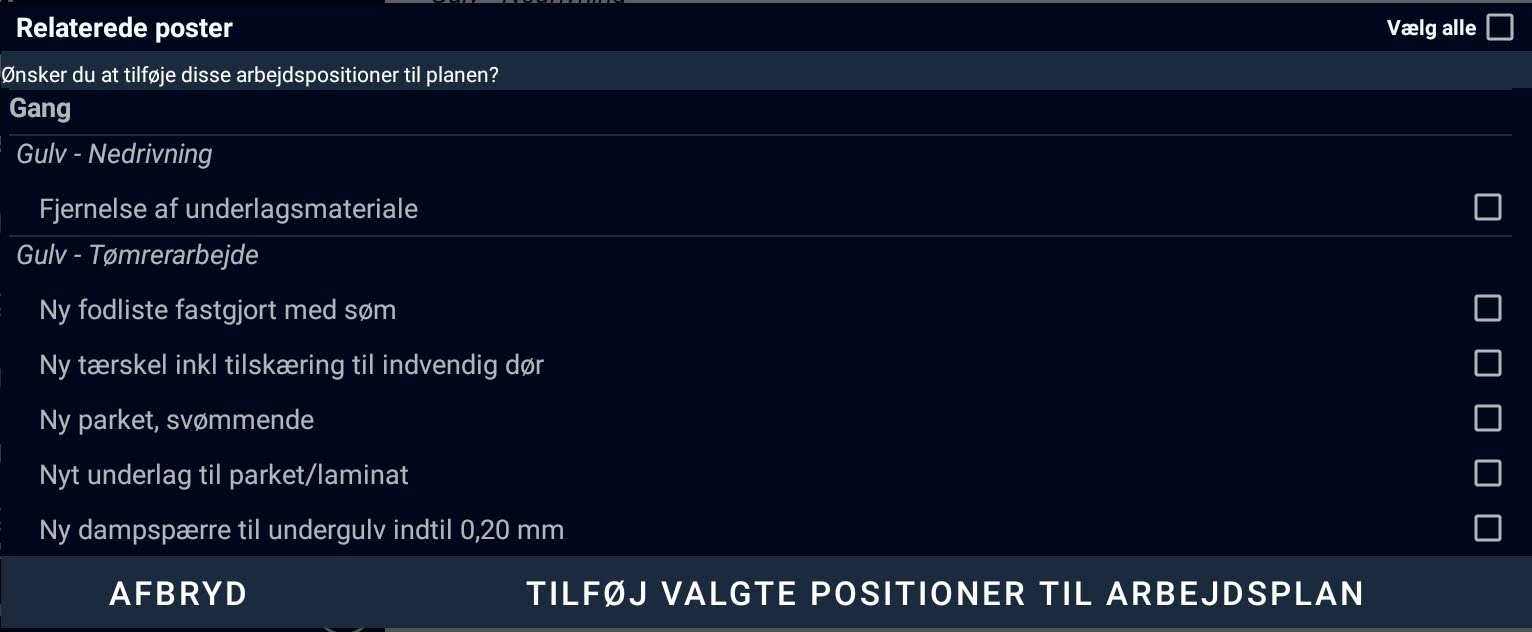Screen dimensions: 1532x632
Task: Select Ny tærskel inkl tilskæring checkbox
Action: 1487,362
